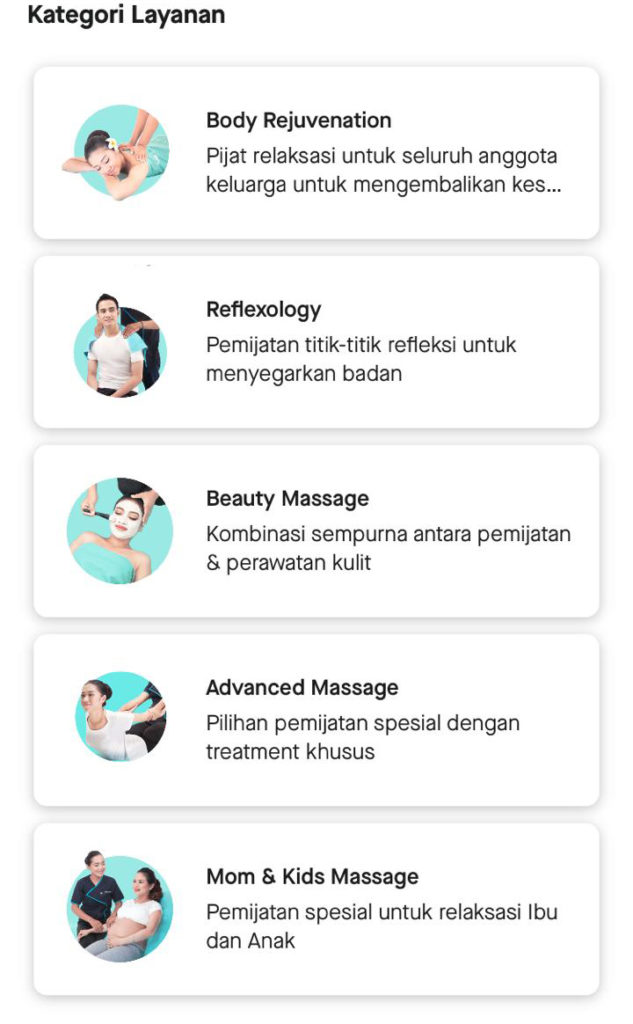Select the Reflexology service card
633x1024 pixels.
click(x=316, y=342)
